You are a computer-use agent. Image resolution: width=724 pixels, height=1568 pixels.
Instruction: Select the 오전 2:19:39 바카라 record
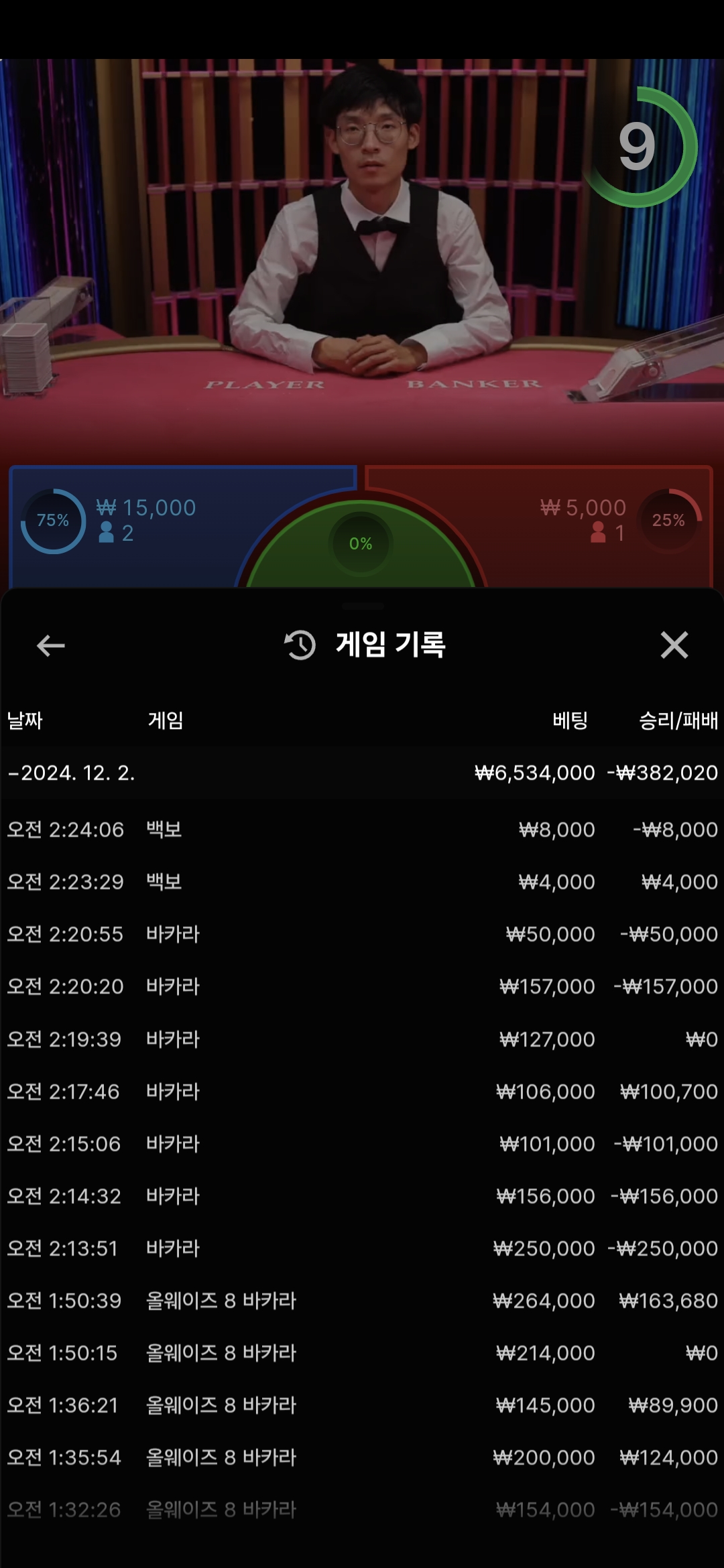click(362, 1039)
